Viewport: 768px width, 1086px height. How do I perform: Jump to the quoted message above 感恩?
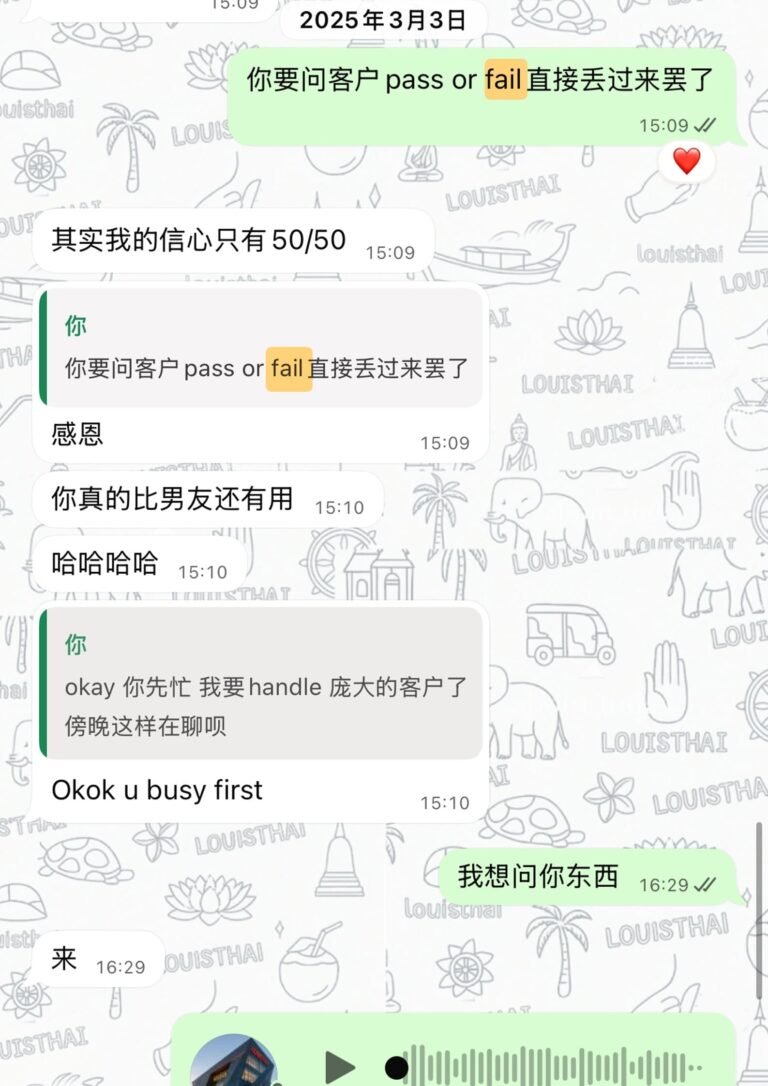coord(260,348)
